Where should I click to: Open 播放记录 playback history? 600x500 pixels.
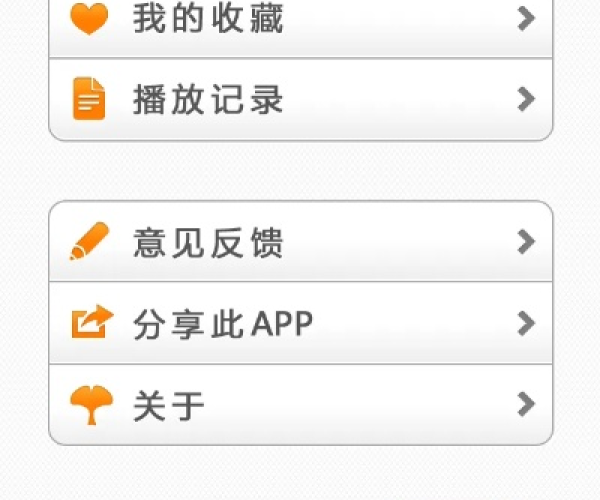pyautogui.click(x=300, y=99)
